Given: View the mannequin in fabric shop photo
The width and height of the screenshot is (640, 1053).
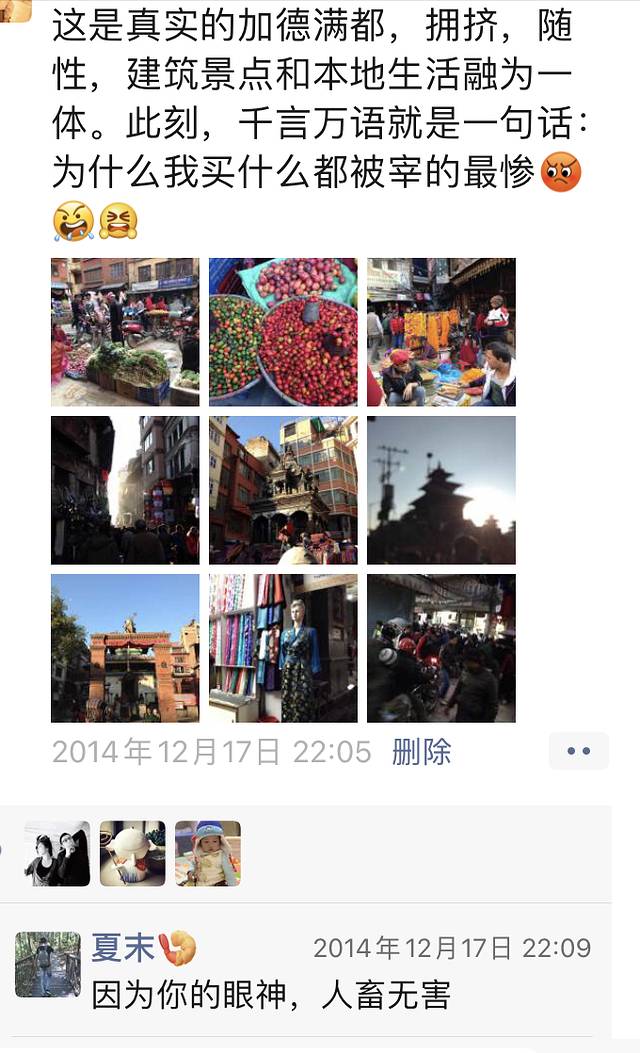Looking at the screenshot, I should (x=283, y=648).
